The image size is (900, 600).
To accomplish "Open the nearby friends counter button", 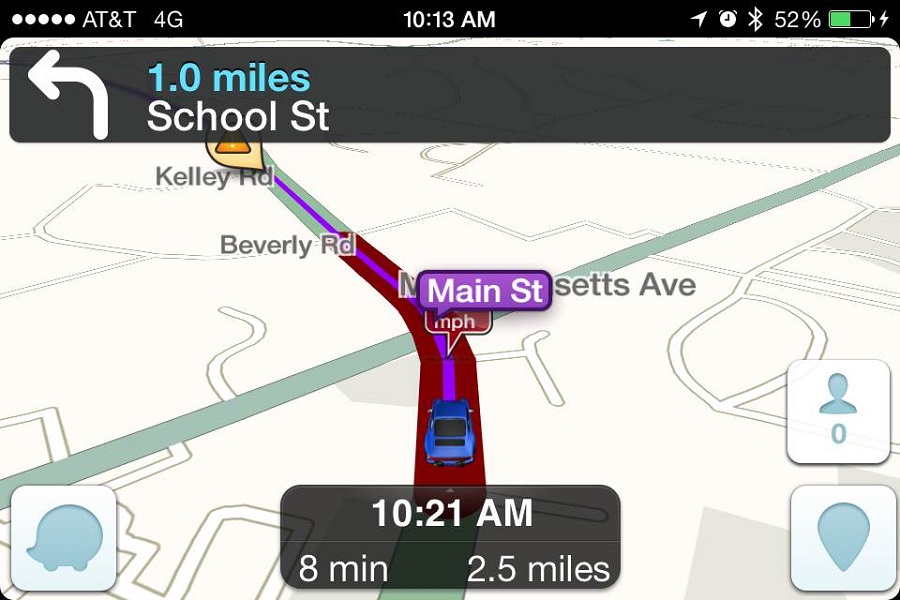I will click(838, 411).
